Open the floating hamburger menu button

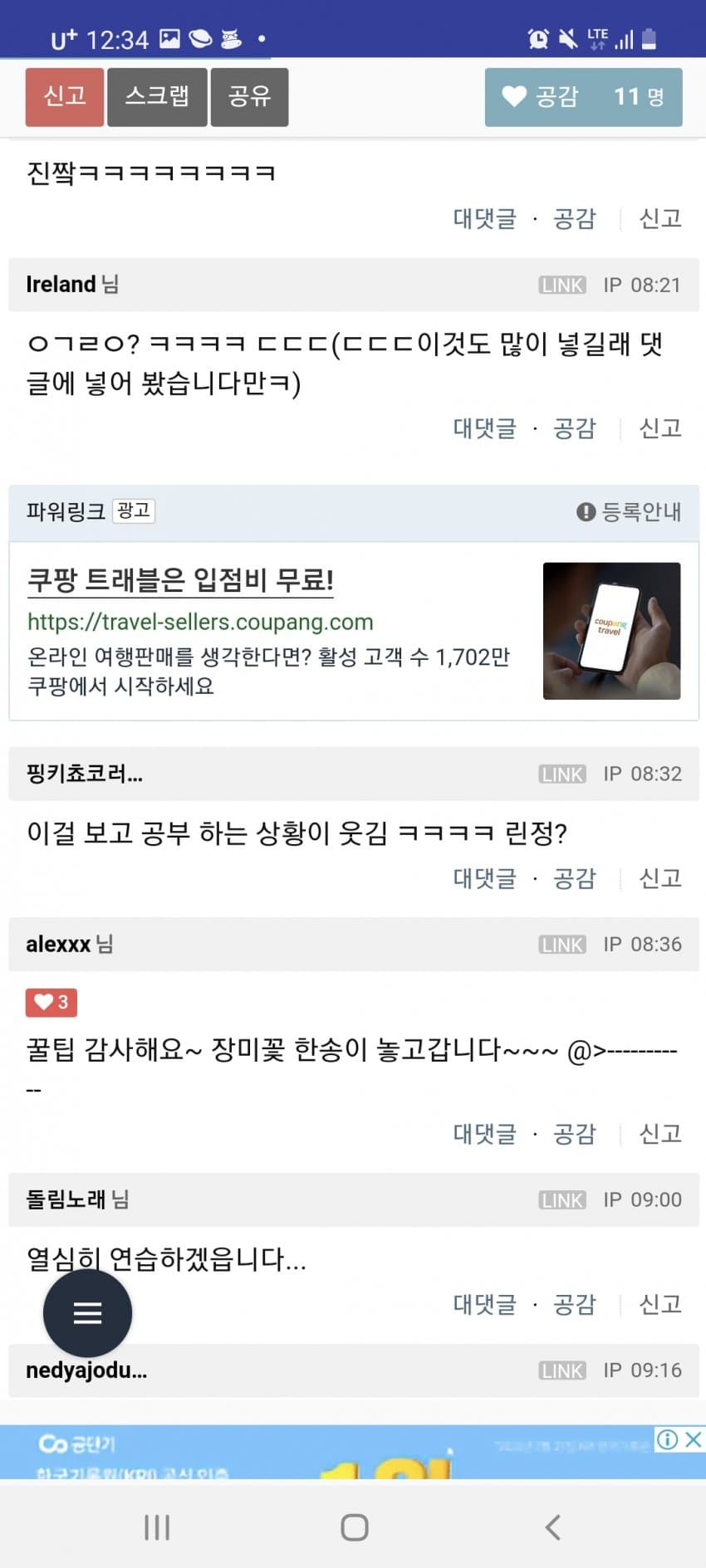click(87, 1313)
